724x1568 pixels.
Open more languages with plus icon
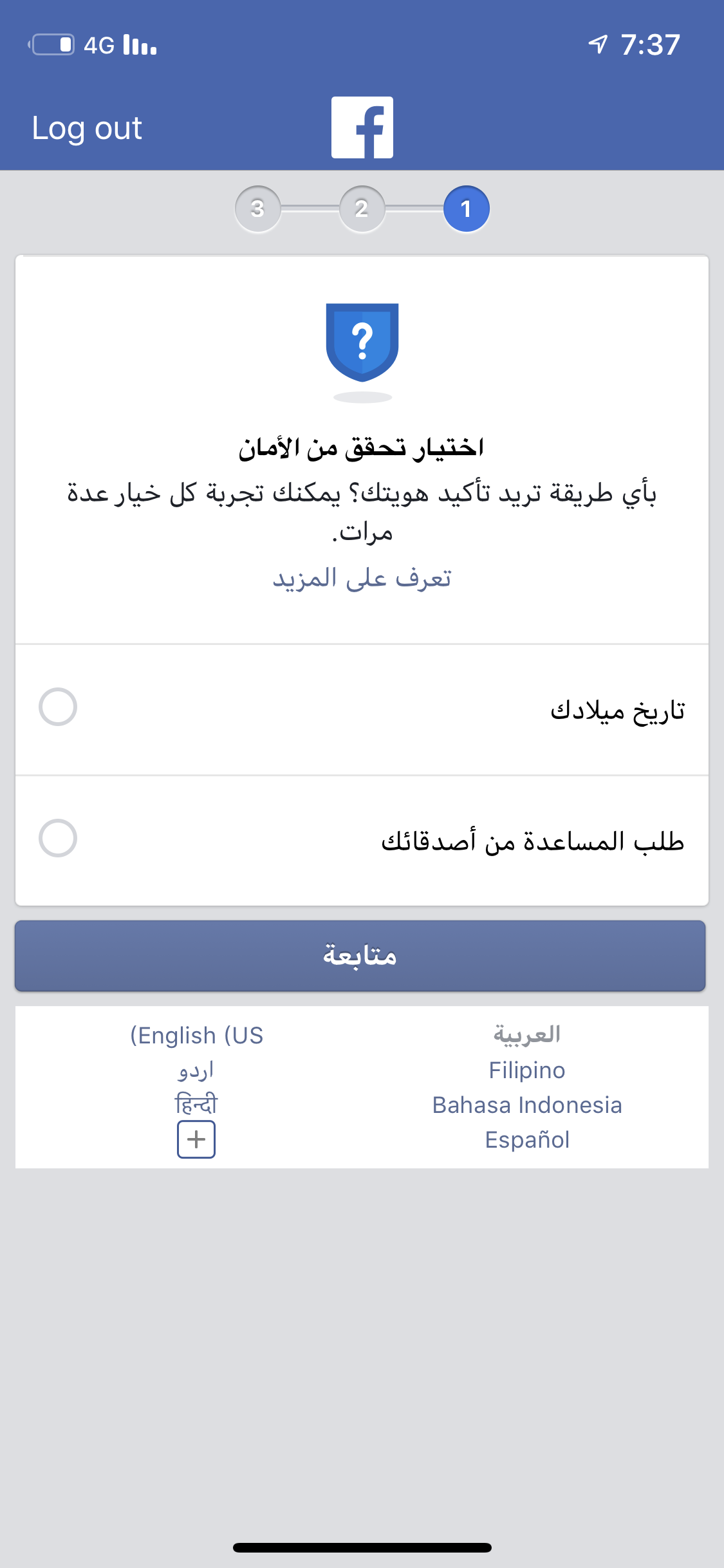[196, 1139]
